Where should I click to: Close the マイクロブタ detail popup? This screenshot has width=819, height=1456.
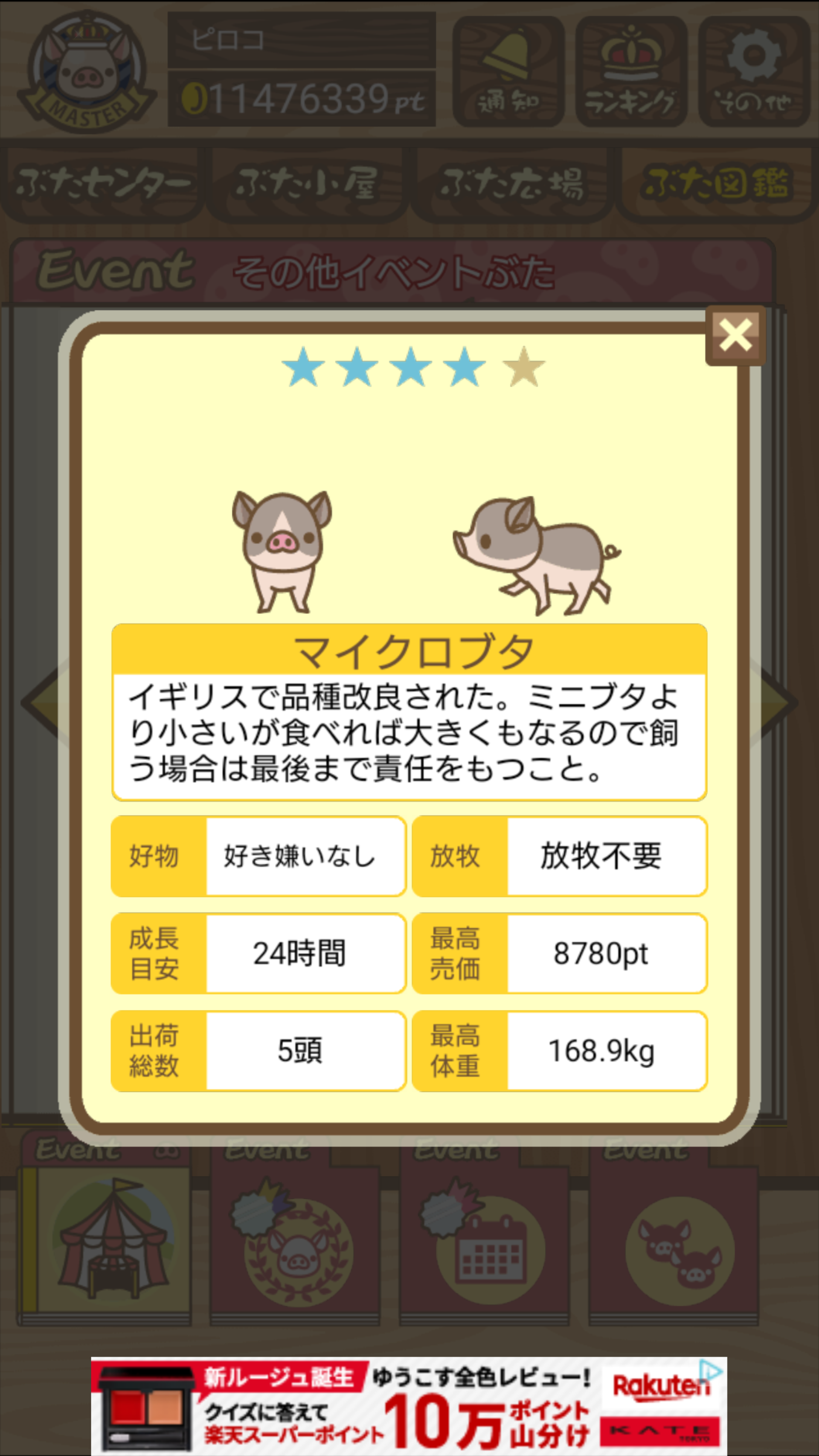coord(735,336)
